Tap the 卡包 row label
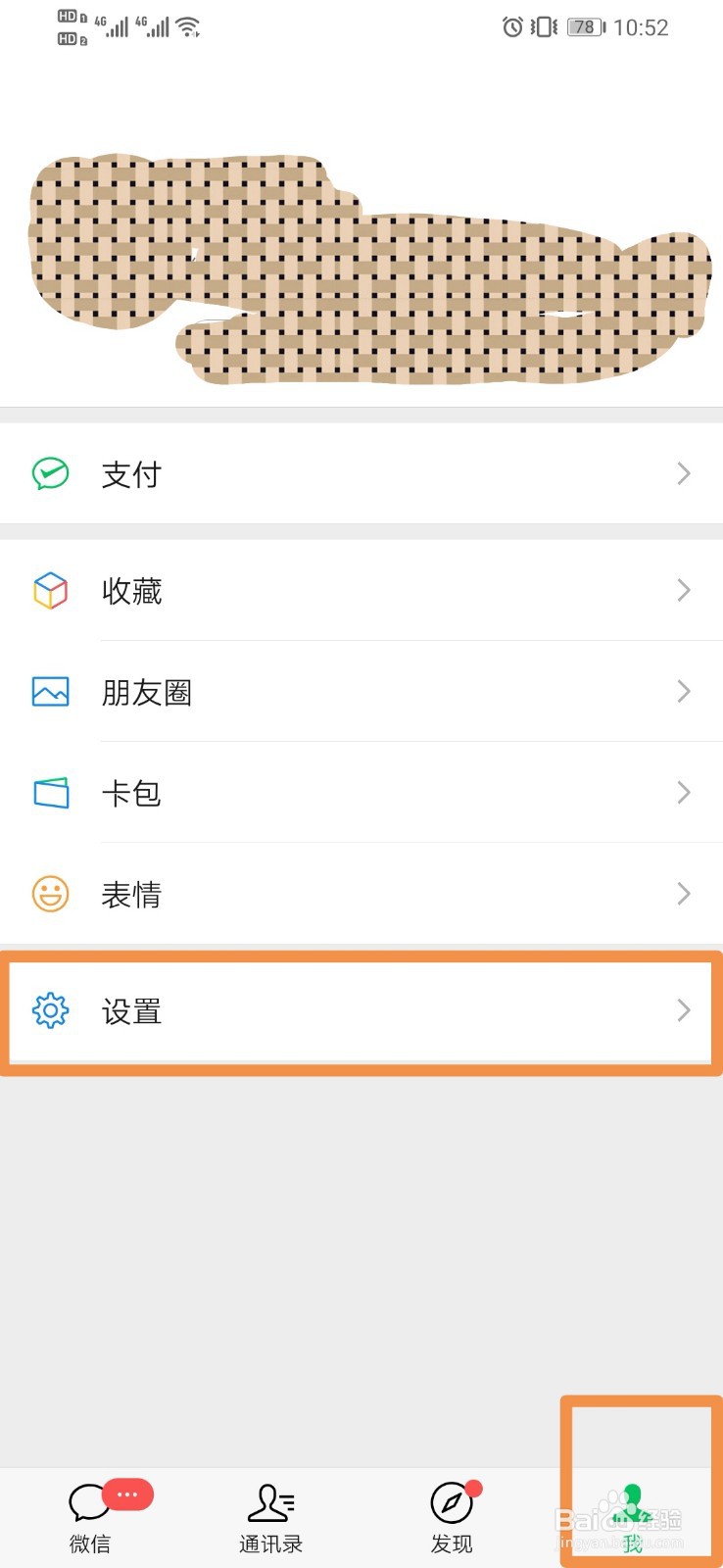Image resolution: width=723 pixels, height=1568 pixels. (x=131, y=793)
